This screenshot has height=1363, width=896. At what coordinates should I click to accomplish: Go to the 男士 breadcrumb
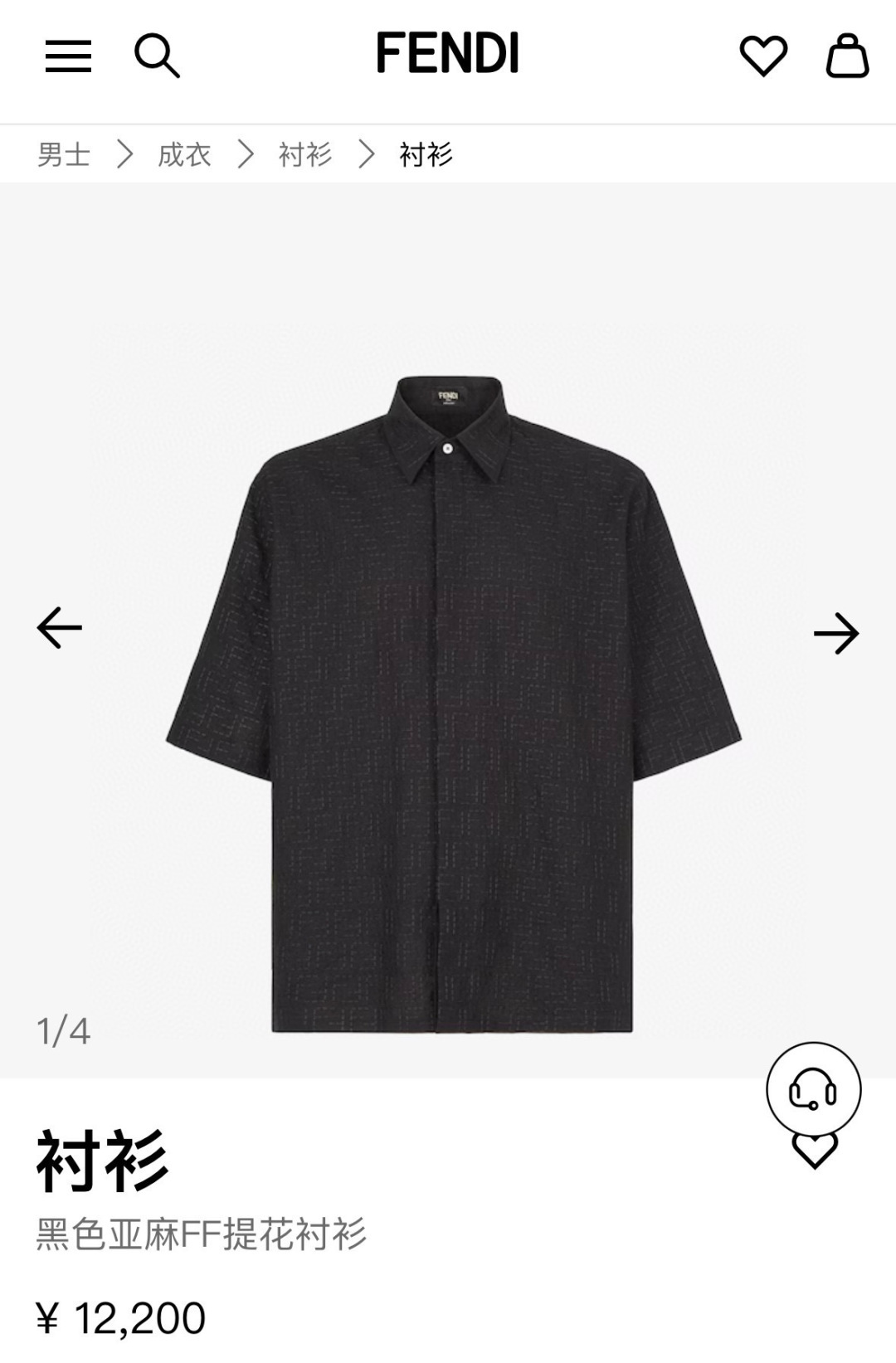[x=64, y=154]
